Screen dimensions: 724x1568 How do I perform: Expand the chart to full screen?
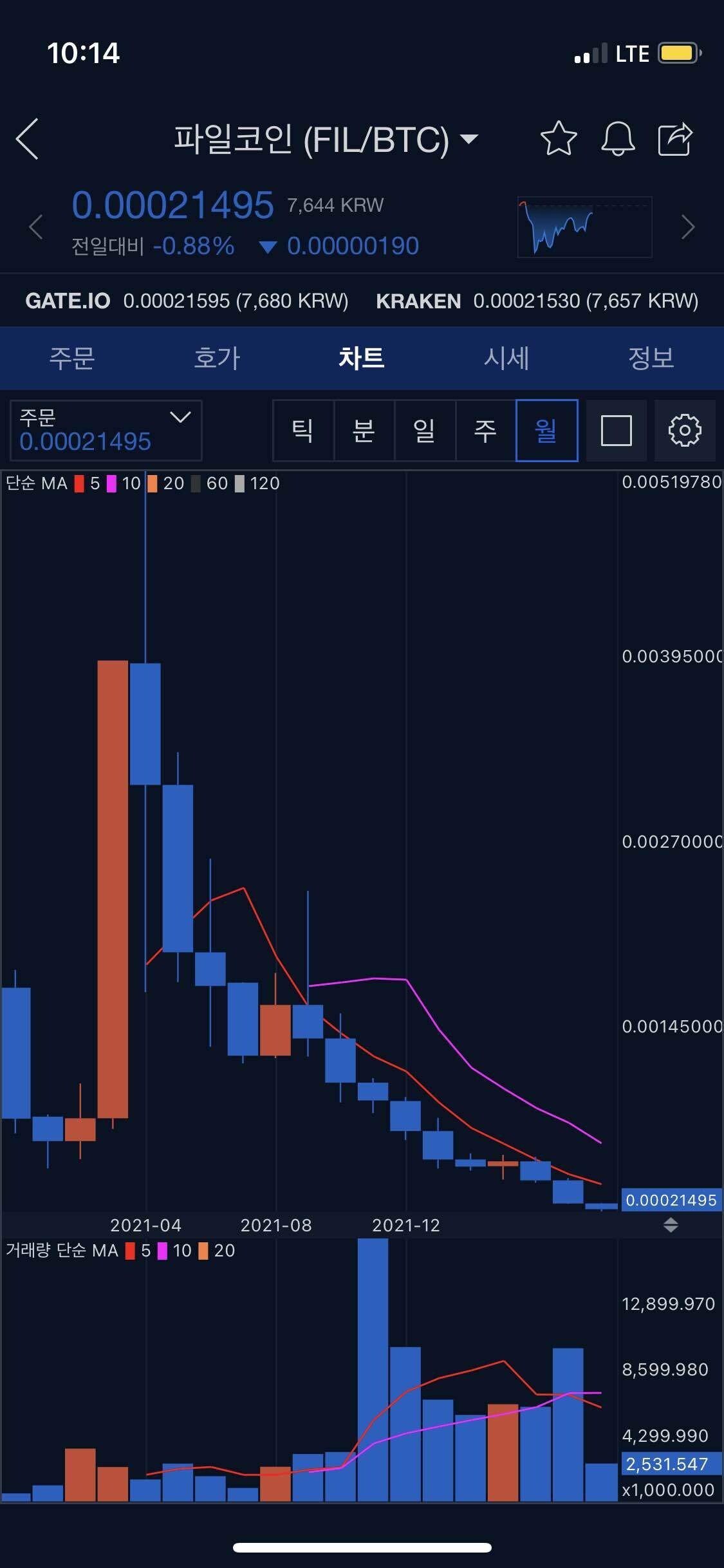click(x=616, y=430)
